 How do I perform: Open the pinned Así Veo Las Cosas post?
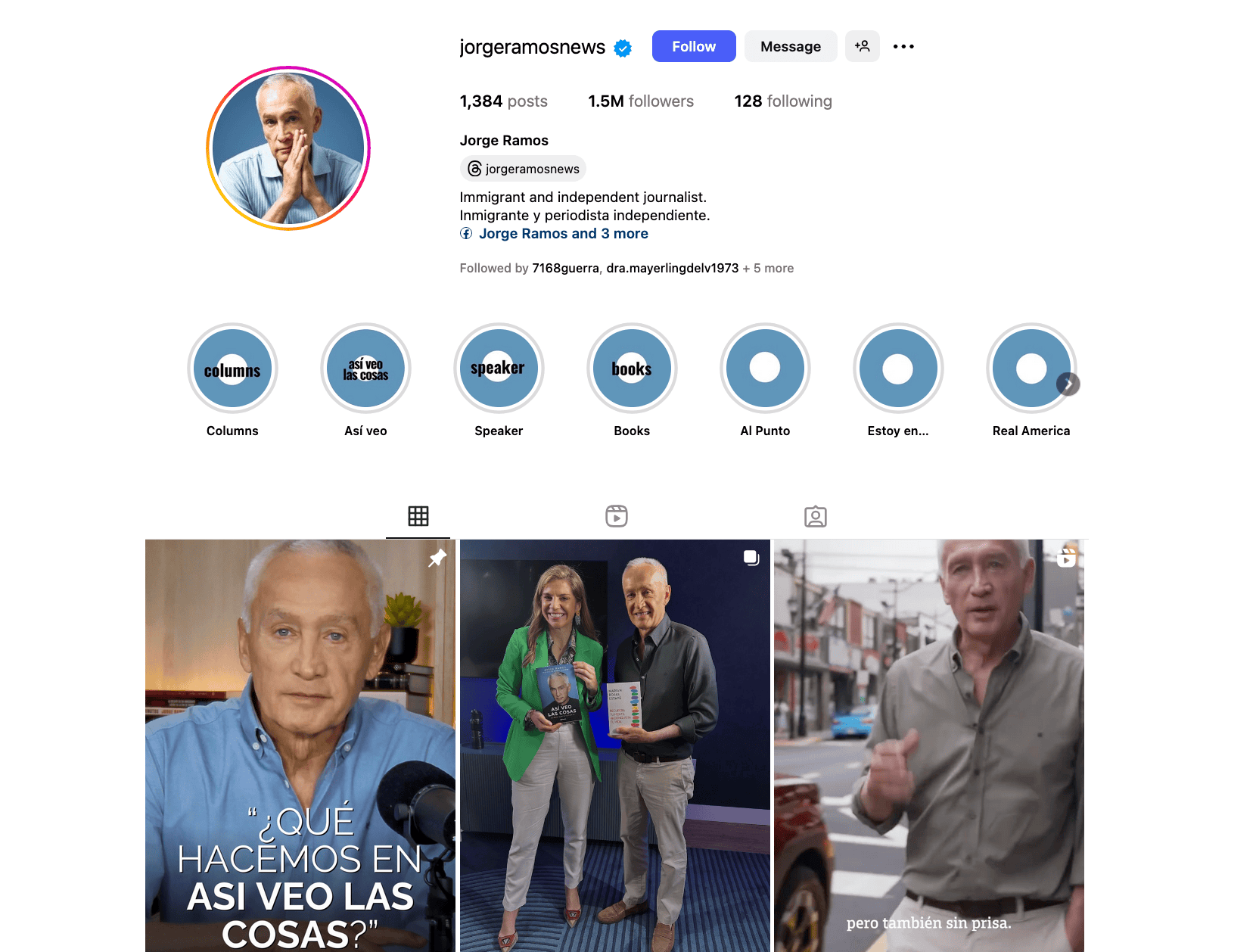point(300,745)
